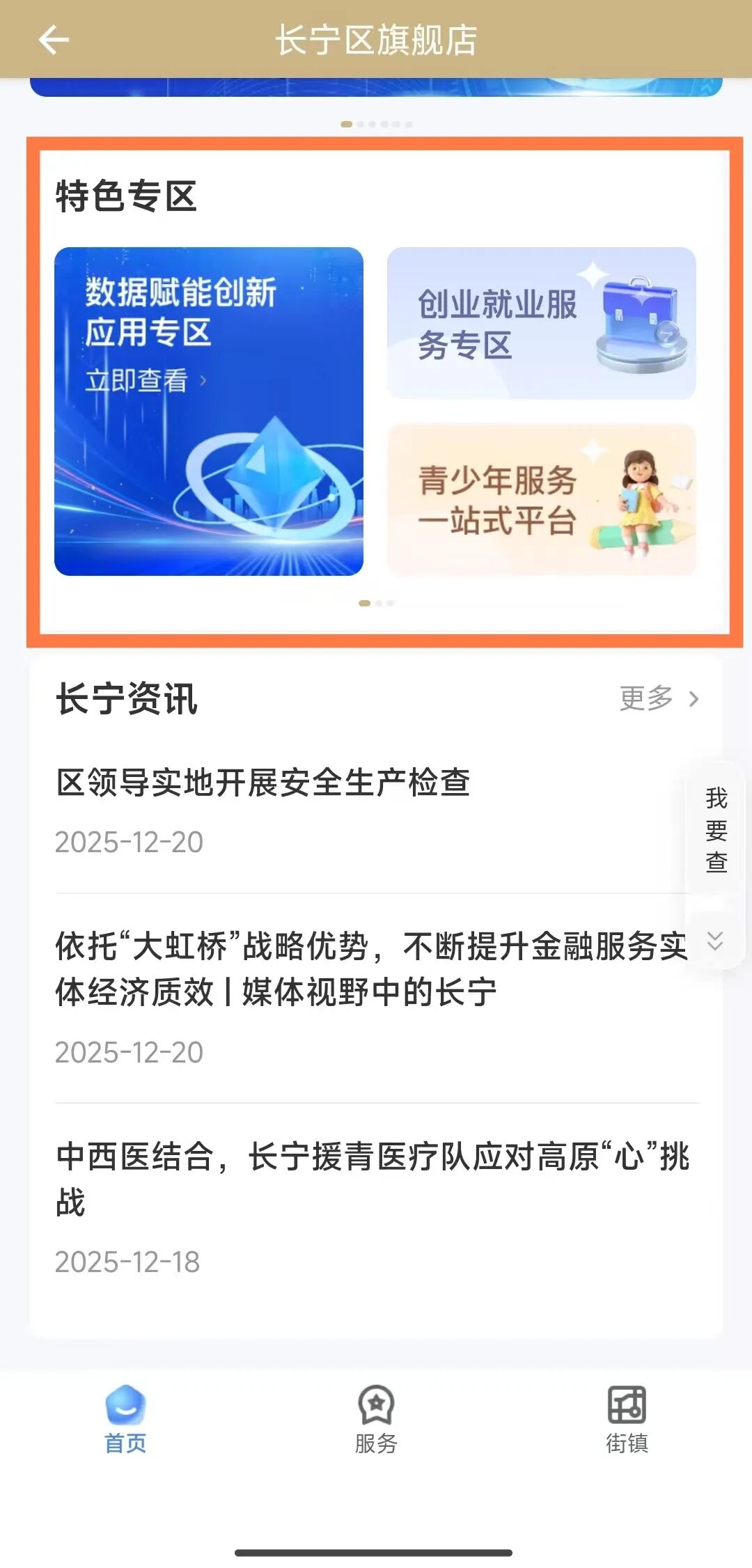Go back using the top arrow
Image resolution: width=752 pixels, height=1568 pixels.
53,40
